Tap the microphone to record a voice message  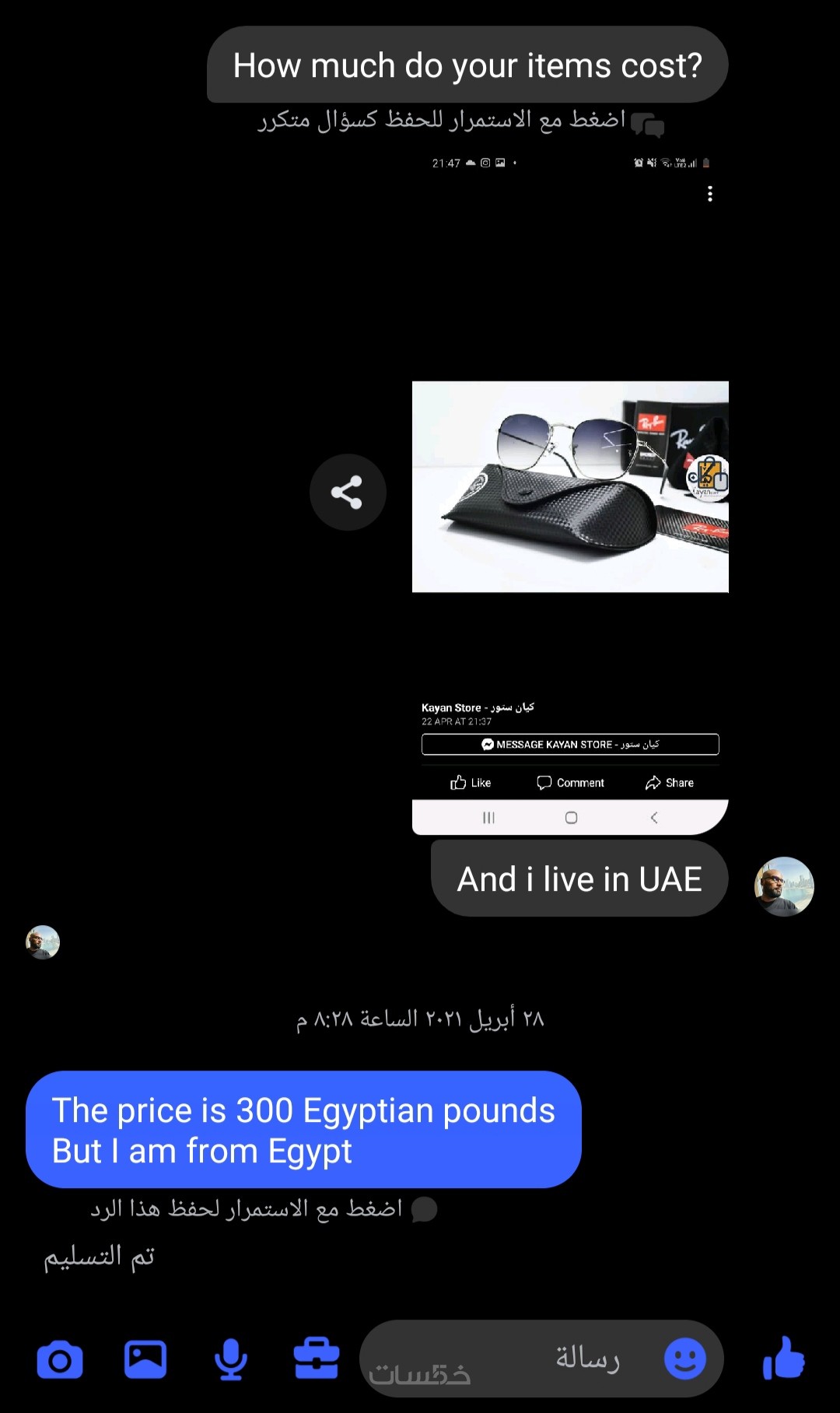coord(231,1359)
